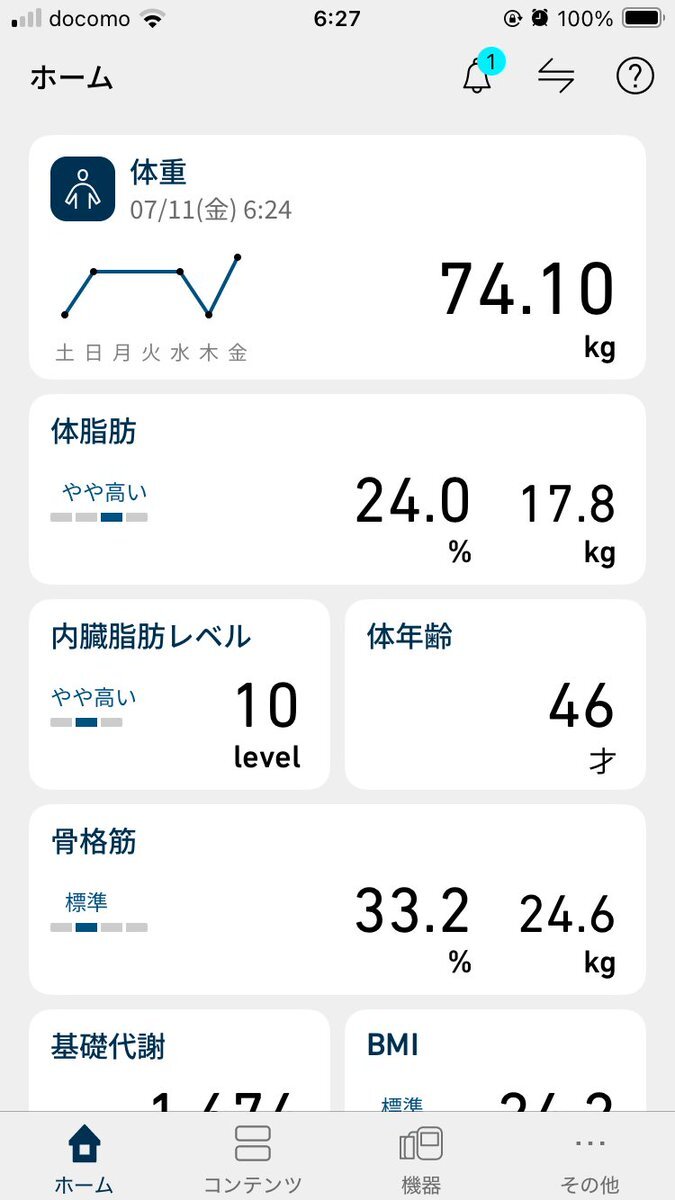Select the ホーム tab
Screen dimensions: 675x1200
coord(84,1158)
